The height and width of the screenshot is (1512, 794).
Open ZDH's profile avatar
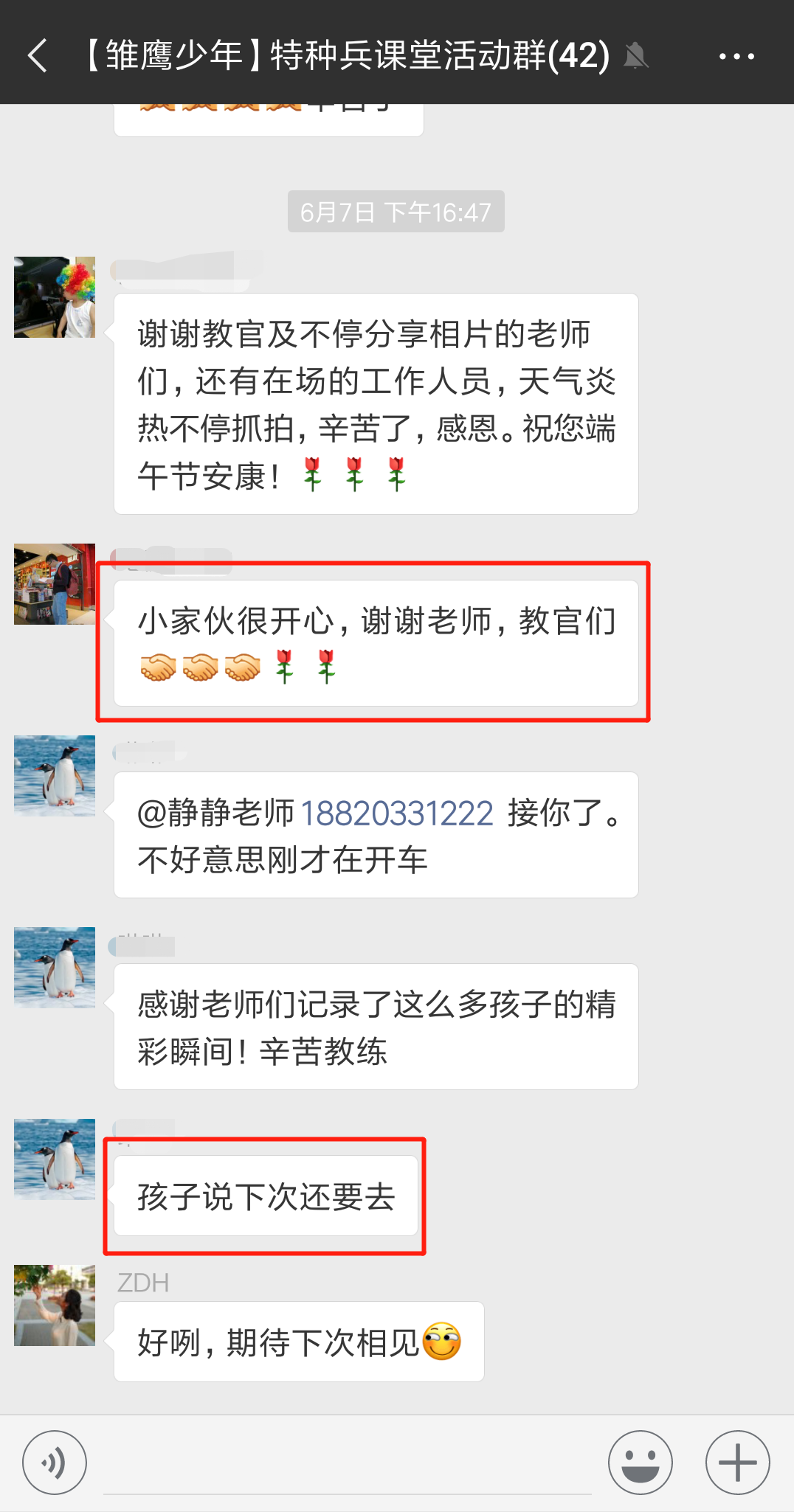pyautogui.click(x=55, y=1305)
